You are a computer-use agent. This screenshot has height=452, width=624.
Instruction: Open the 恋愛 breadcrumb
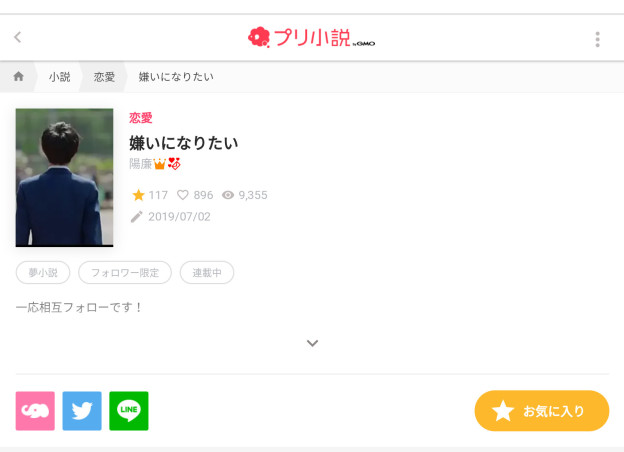104,76
